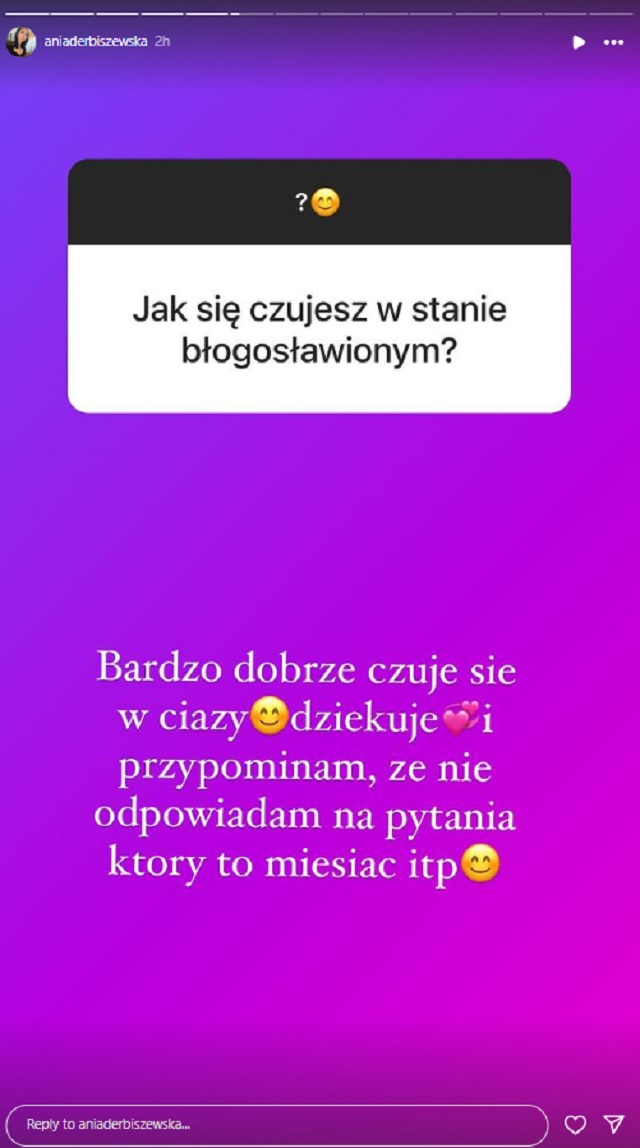
Task: Share story via paper plane icon
Action: [x=613, y=1124]
